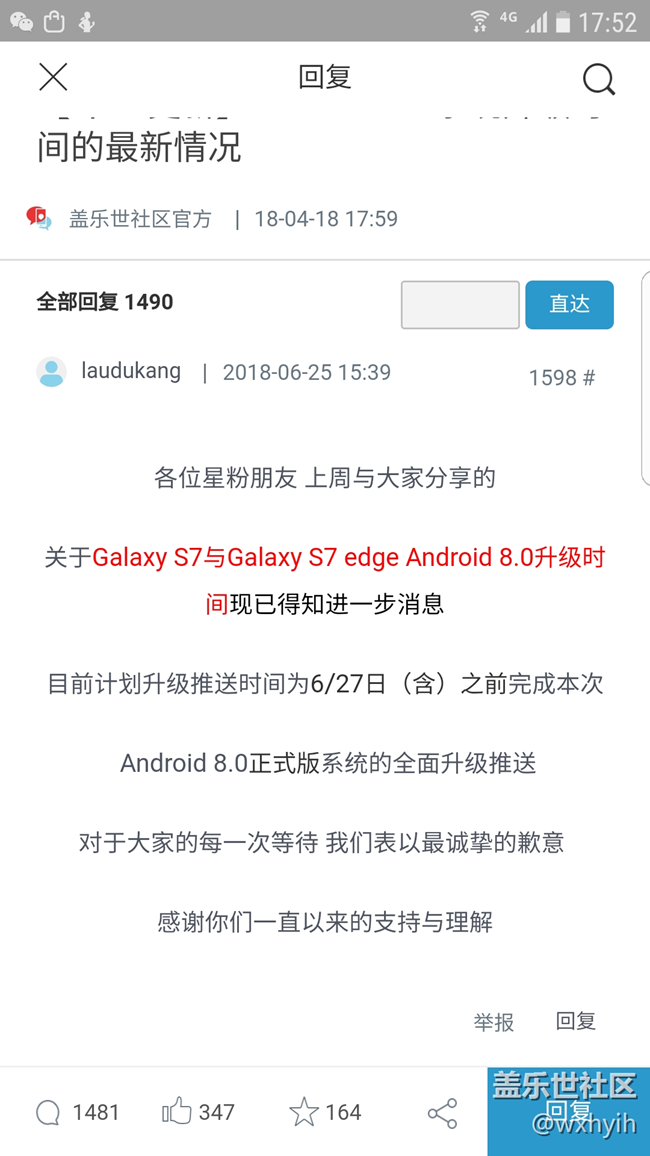650x1156 pixels.
Task: Close the reply page
Action: (53, 77)
